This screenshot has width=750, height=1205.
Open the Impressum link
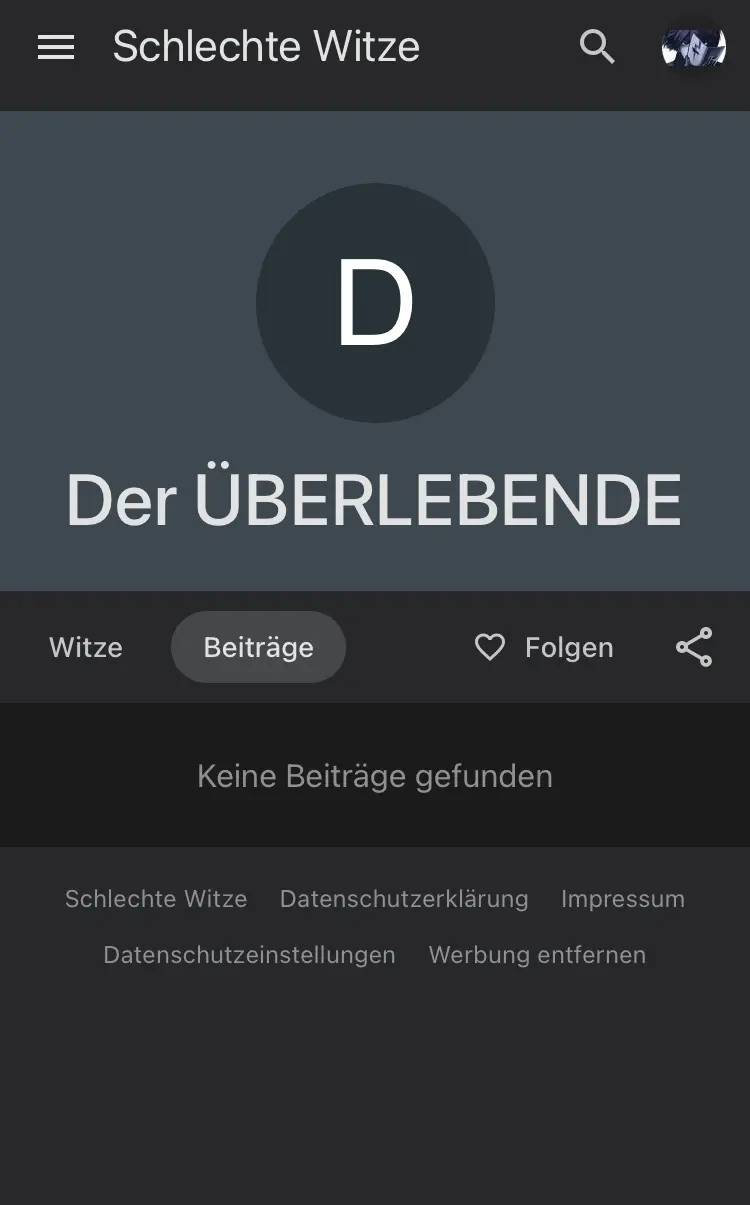622,899
